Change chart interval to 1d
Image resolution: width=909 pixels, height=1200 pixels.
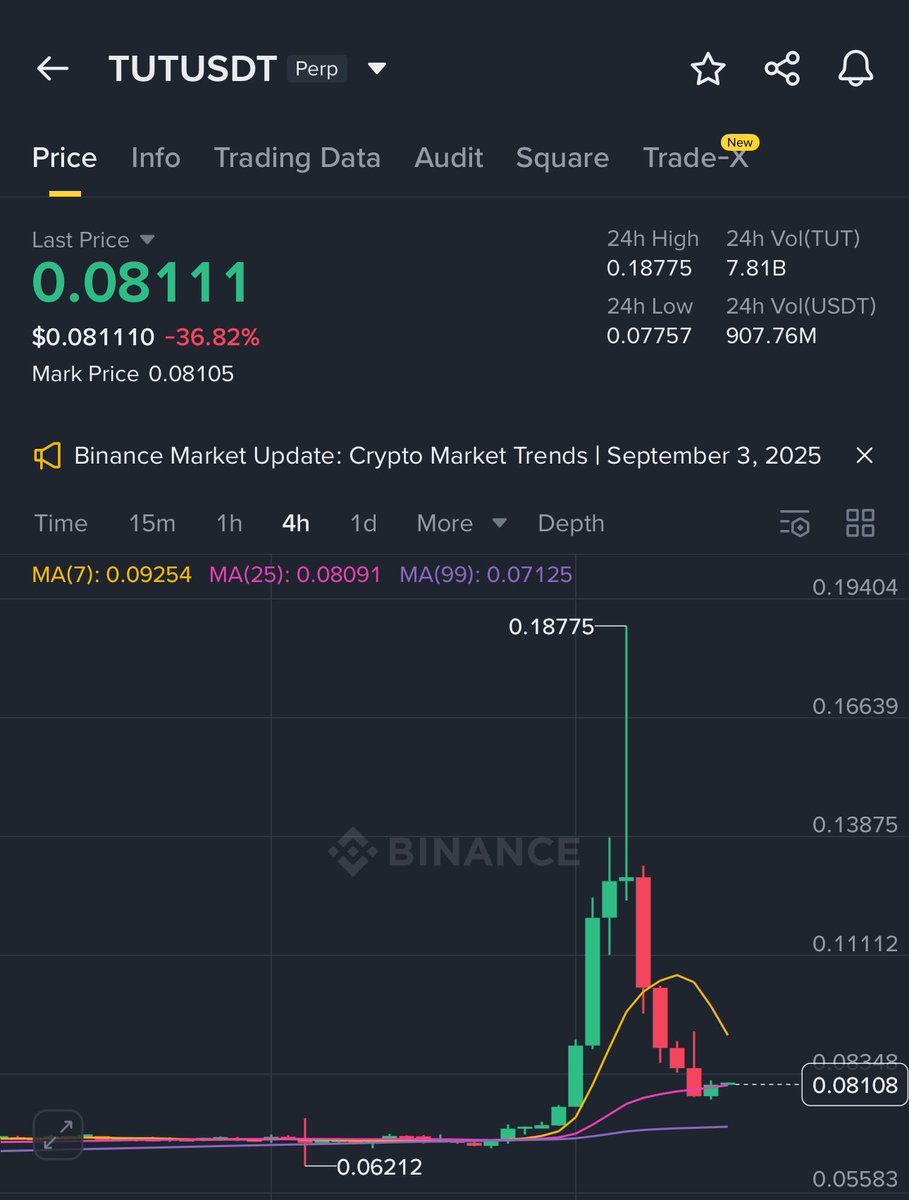[363, 523]
